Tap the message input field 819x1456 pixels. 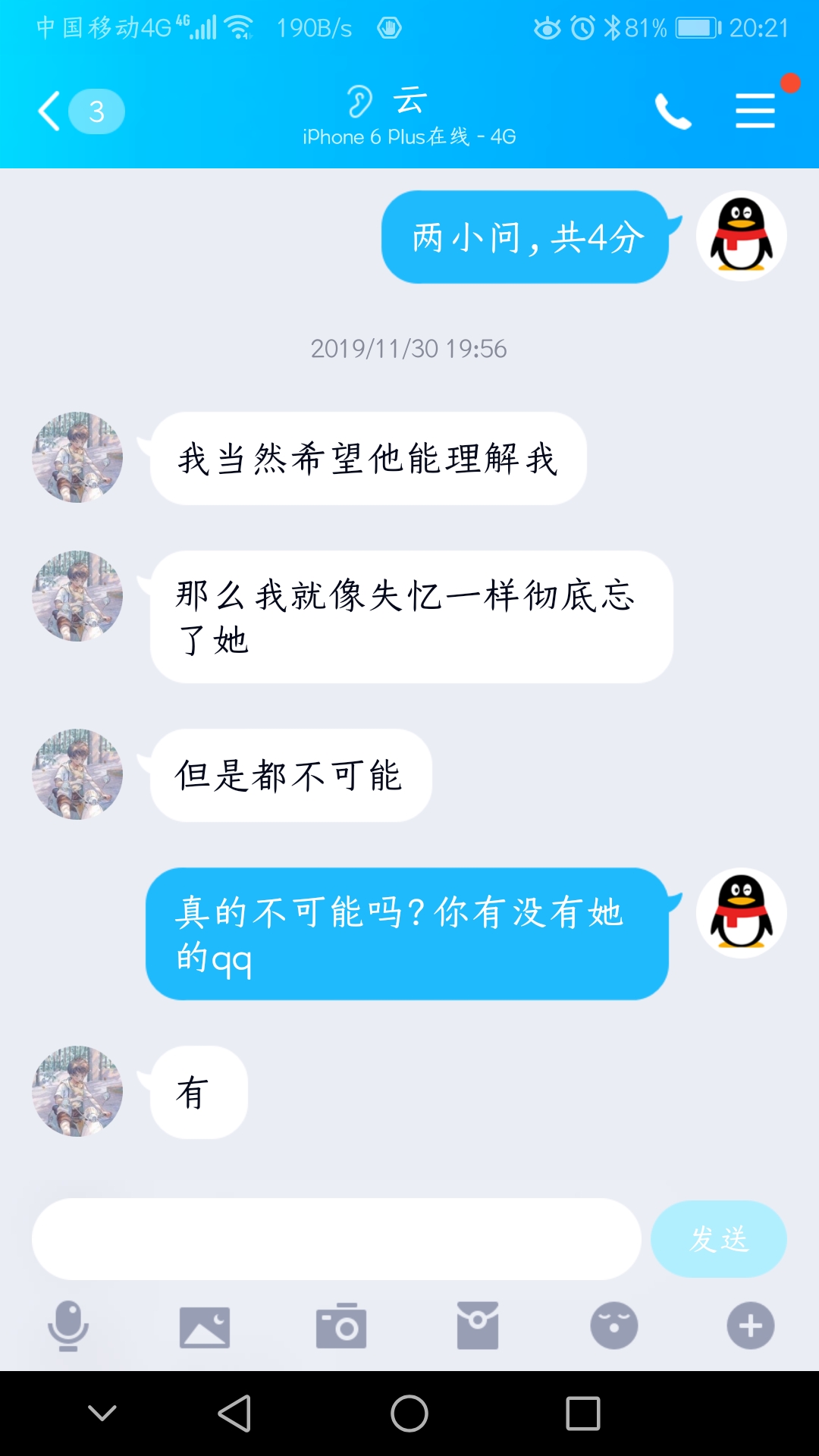pyautogui.click(x=336, y=1239)
